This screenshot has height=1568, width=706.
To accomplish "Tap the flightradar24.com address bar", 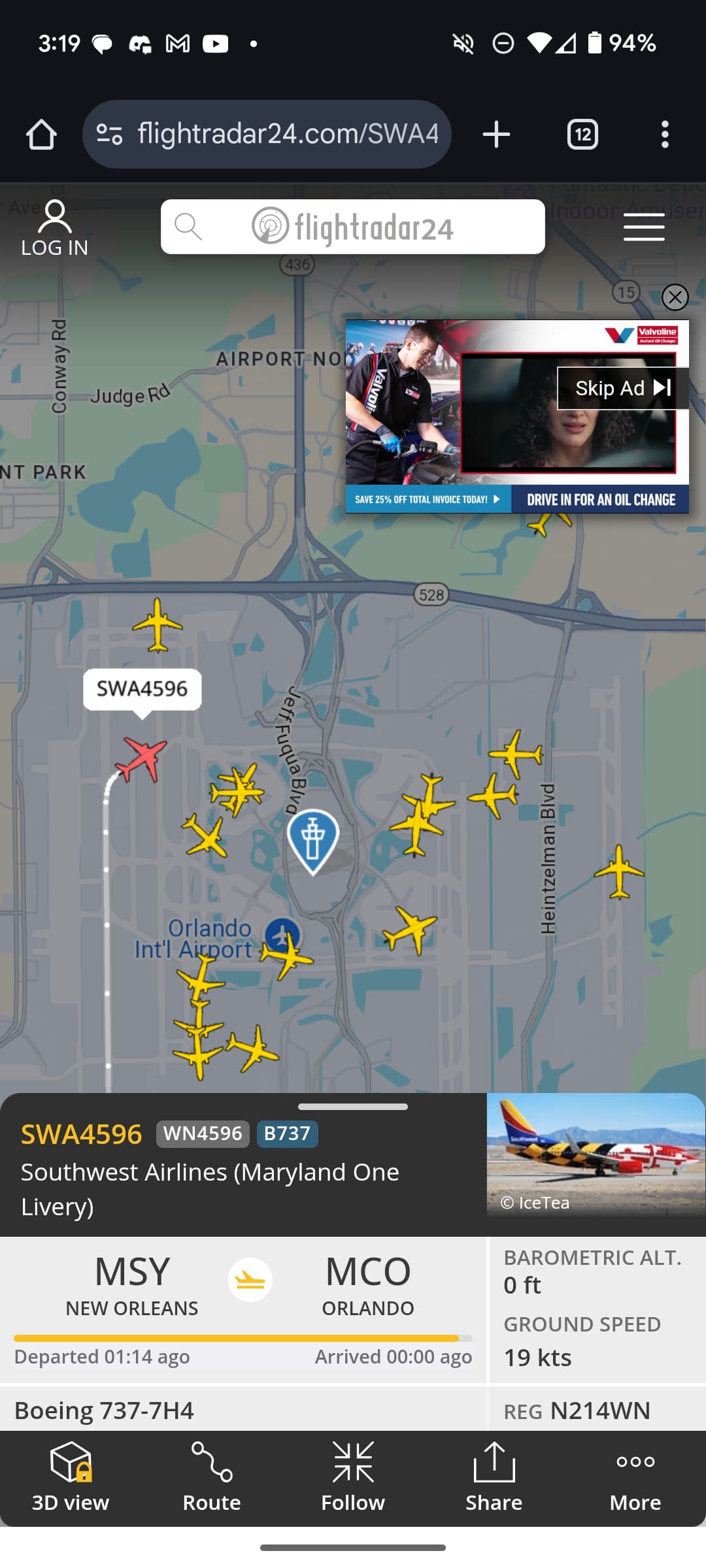I will (x=267, y=135).
